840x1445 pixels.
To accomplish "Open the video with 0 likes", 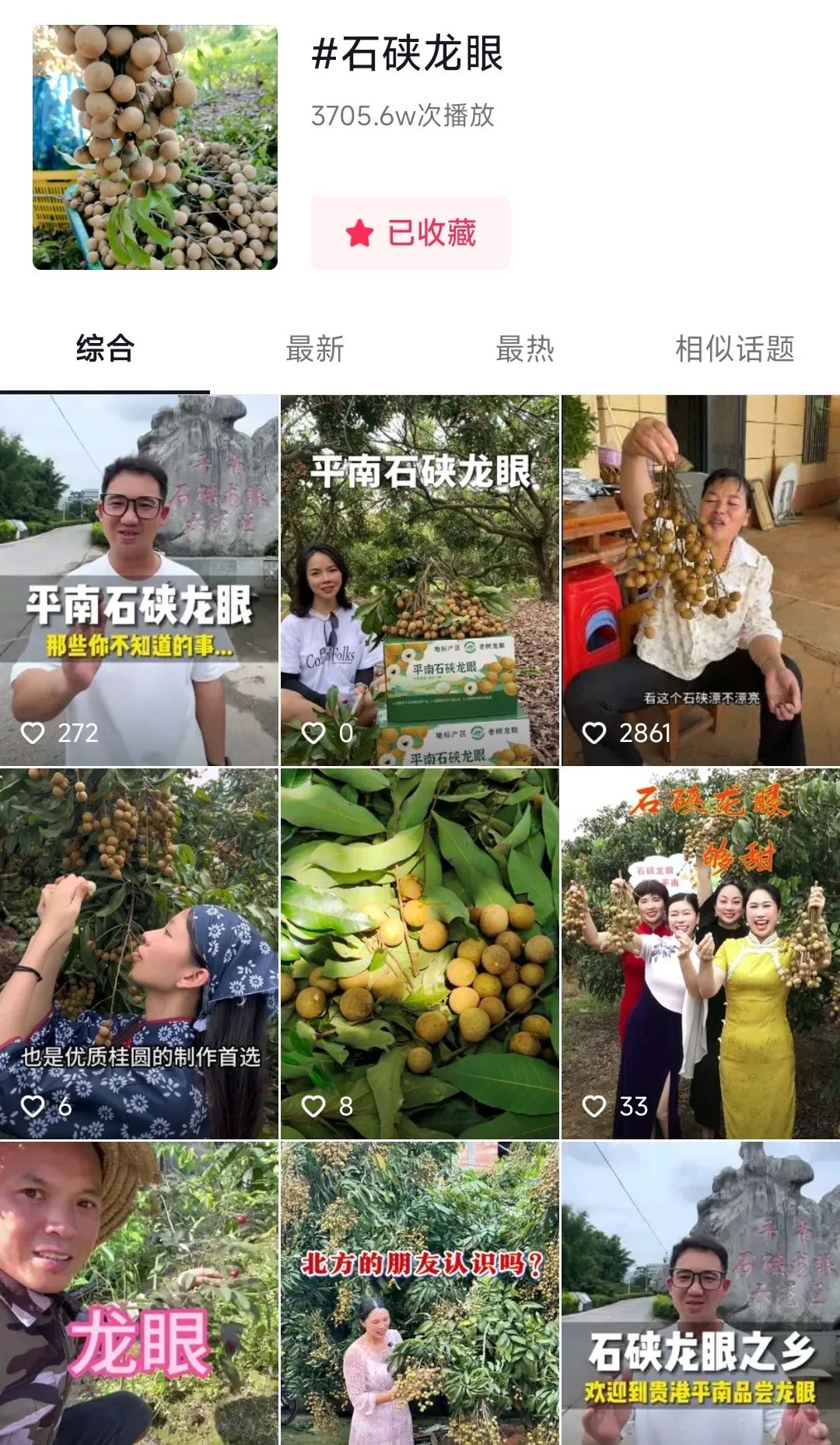I will (419, 579).
